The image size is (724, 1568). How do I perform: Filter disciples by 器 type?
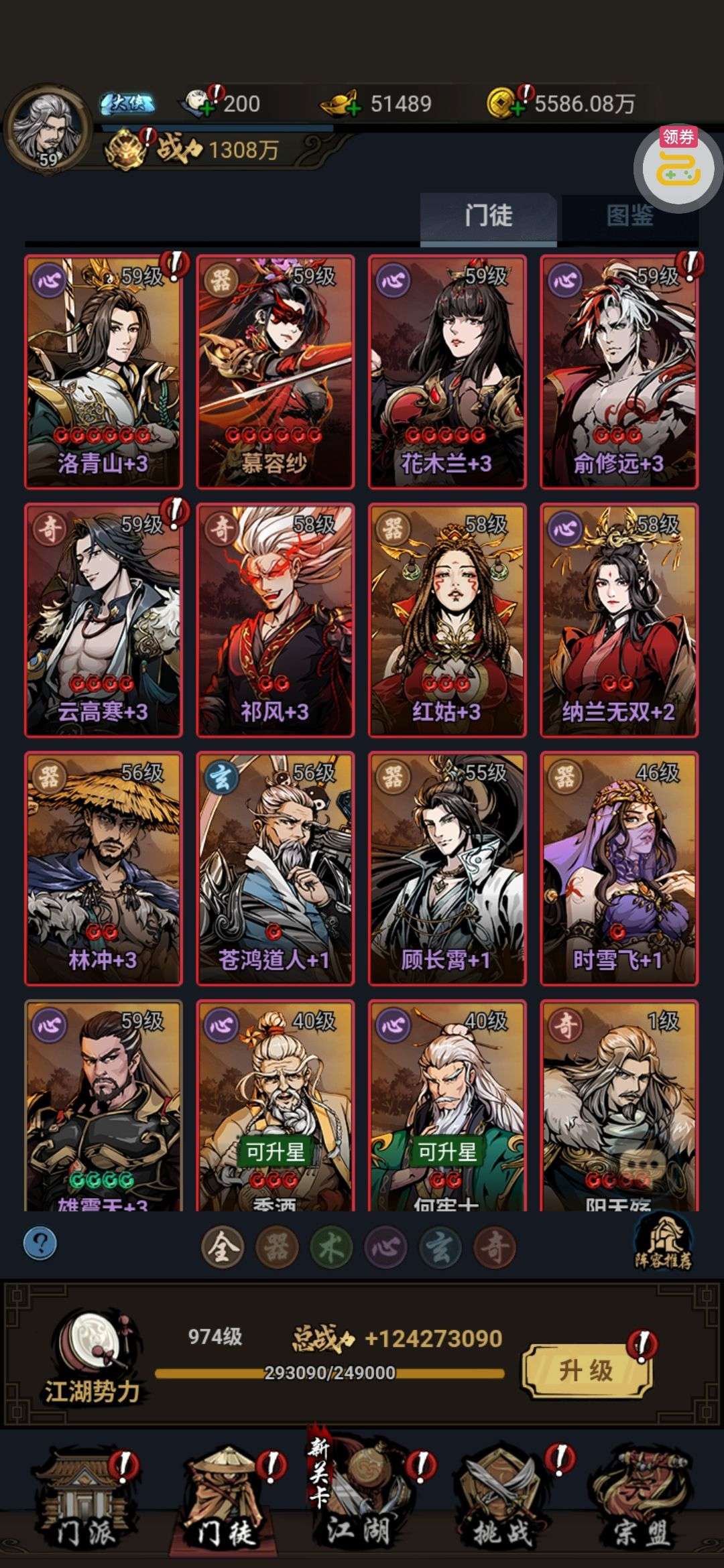click(277, 1248)
